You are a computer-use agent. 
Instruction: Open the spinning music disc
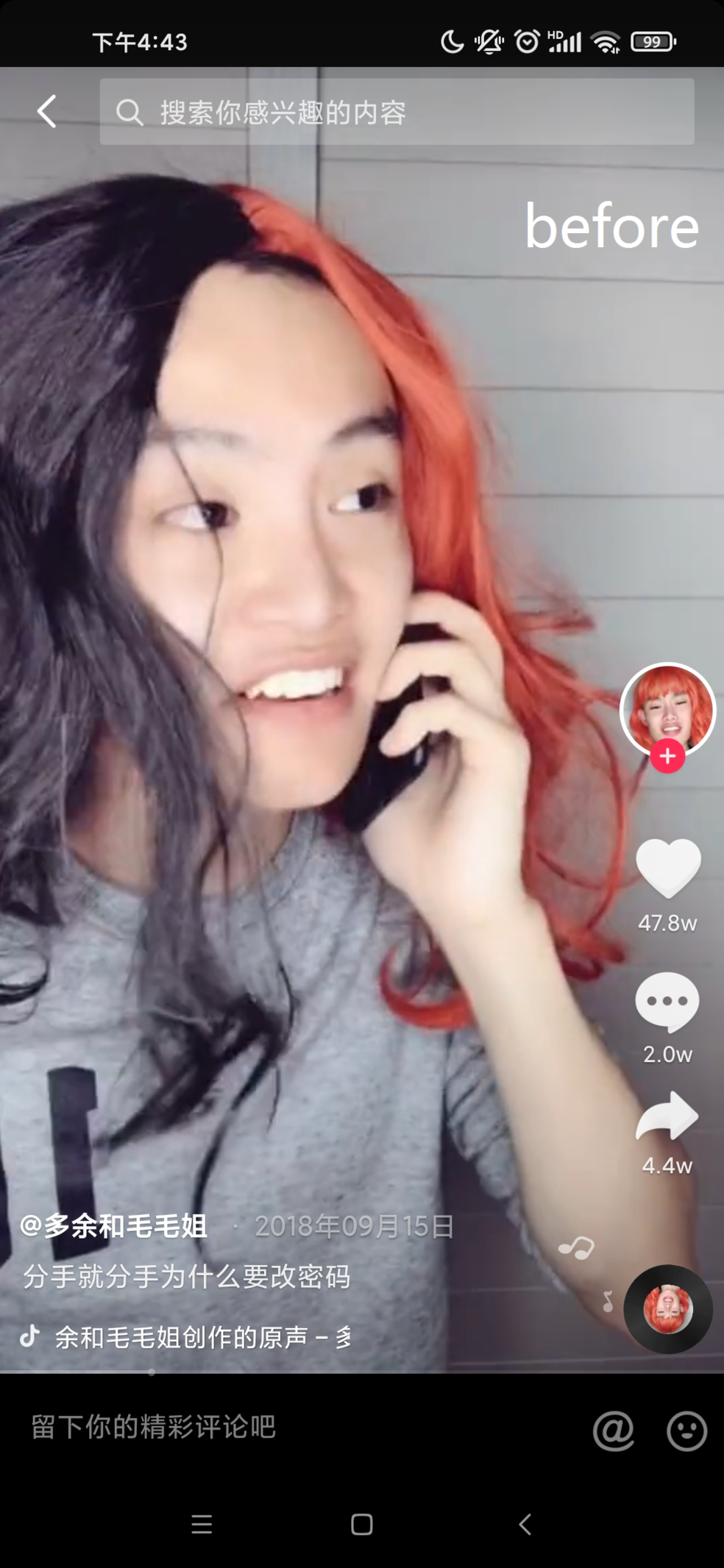tap(667, 1310)
